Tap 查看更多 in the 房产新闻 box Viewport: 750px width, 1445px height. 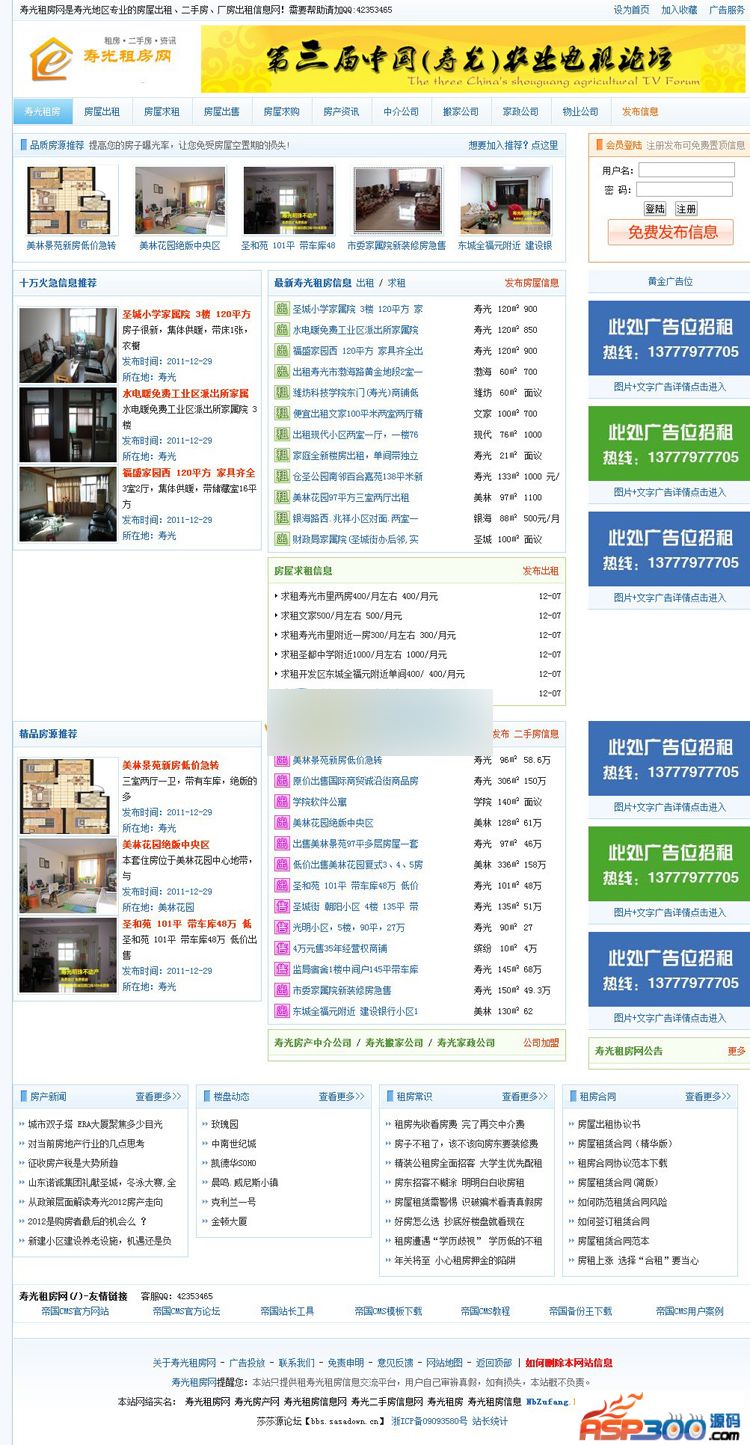tap(159, 1096)
